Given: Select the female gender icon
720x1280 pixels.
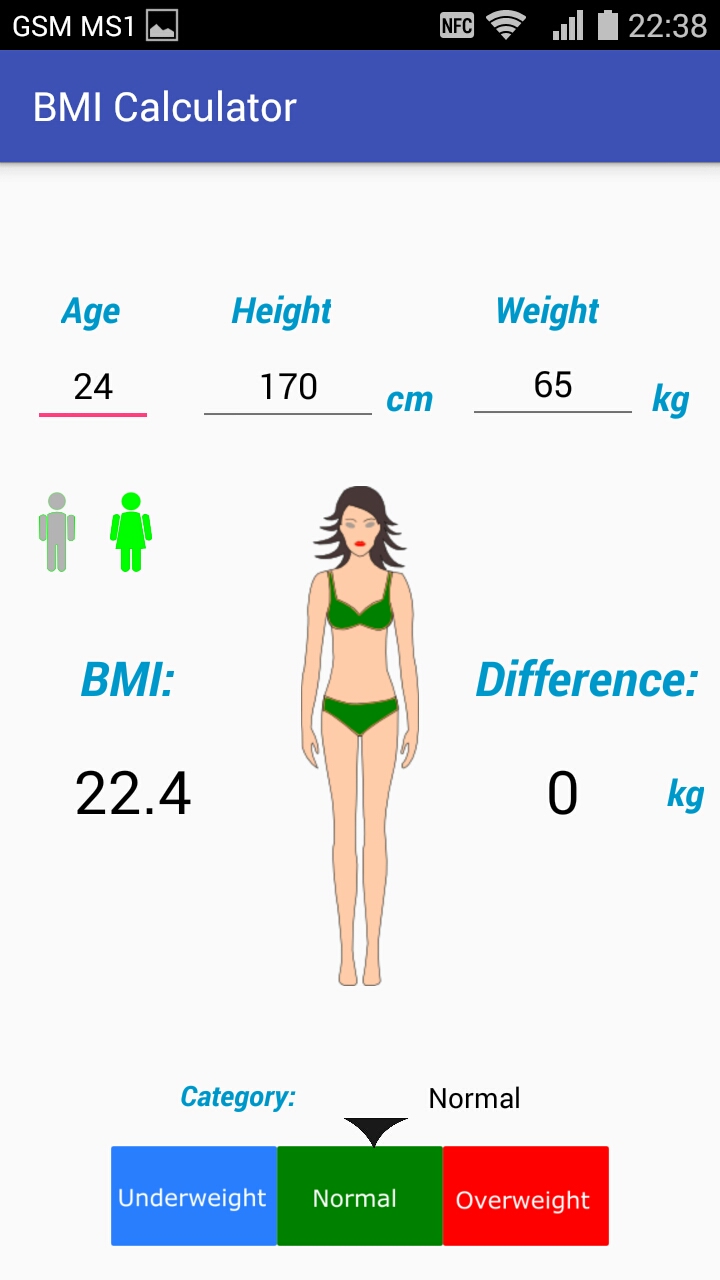Looking at the screenshot, I should pyautogui.click(x=130, y=532).
